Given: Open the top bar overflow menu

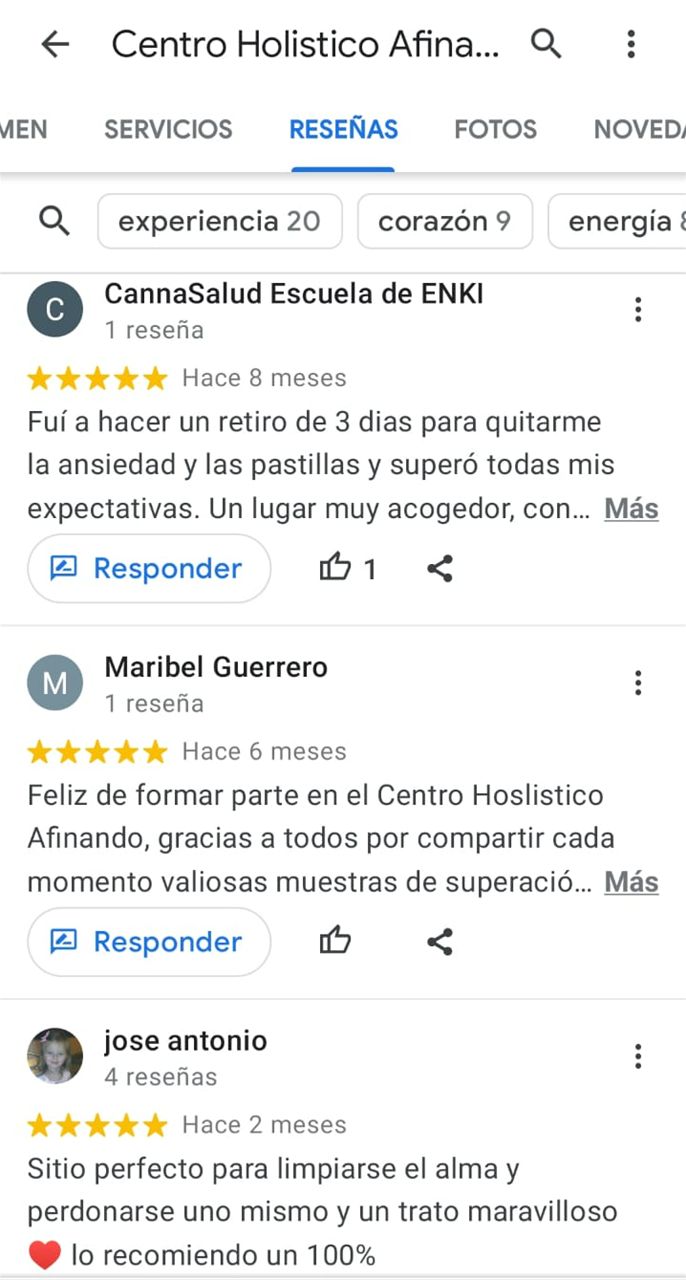Looking at the screenshot, I should (631, 44).
